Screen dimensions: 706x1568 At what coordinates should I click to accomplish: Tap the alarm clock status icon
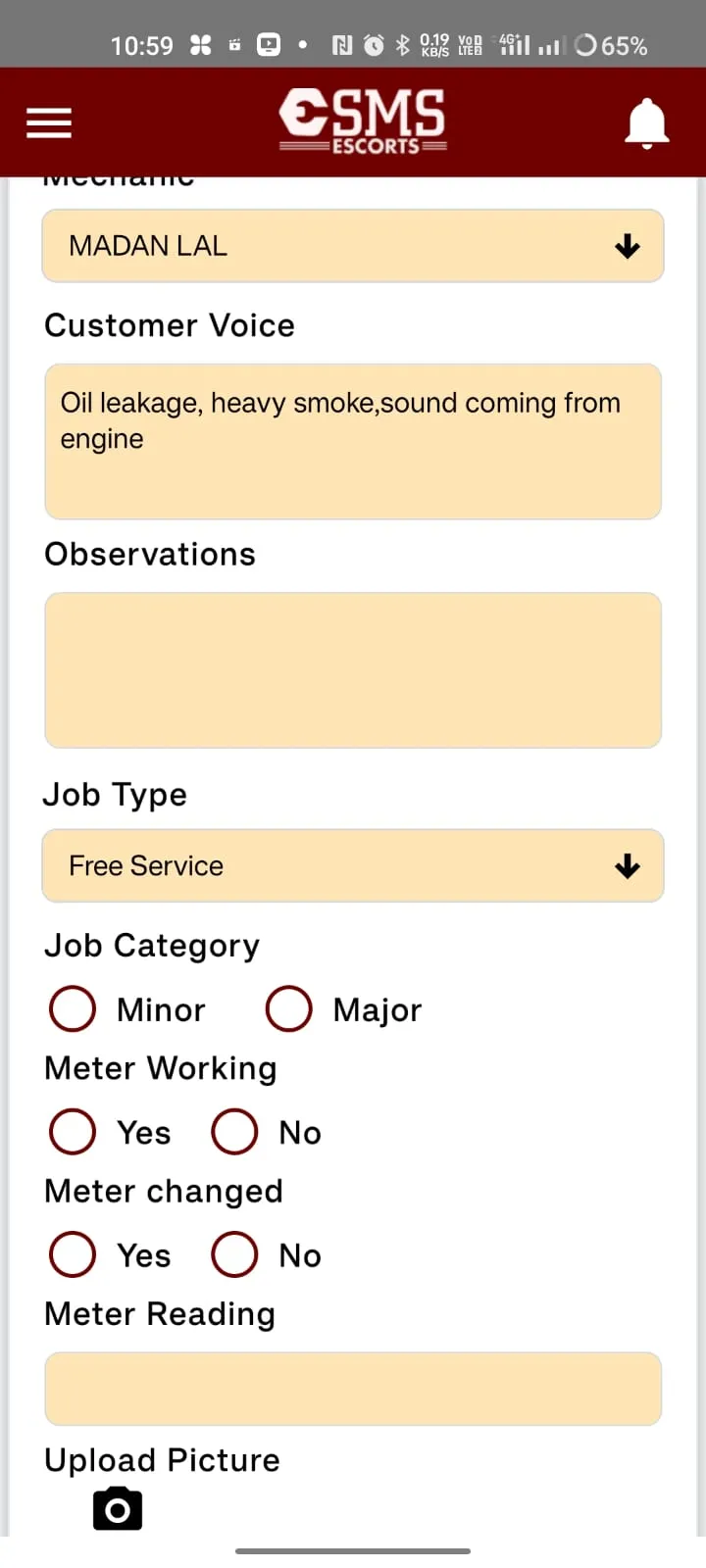[x=373, y=44]
